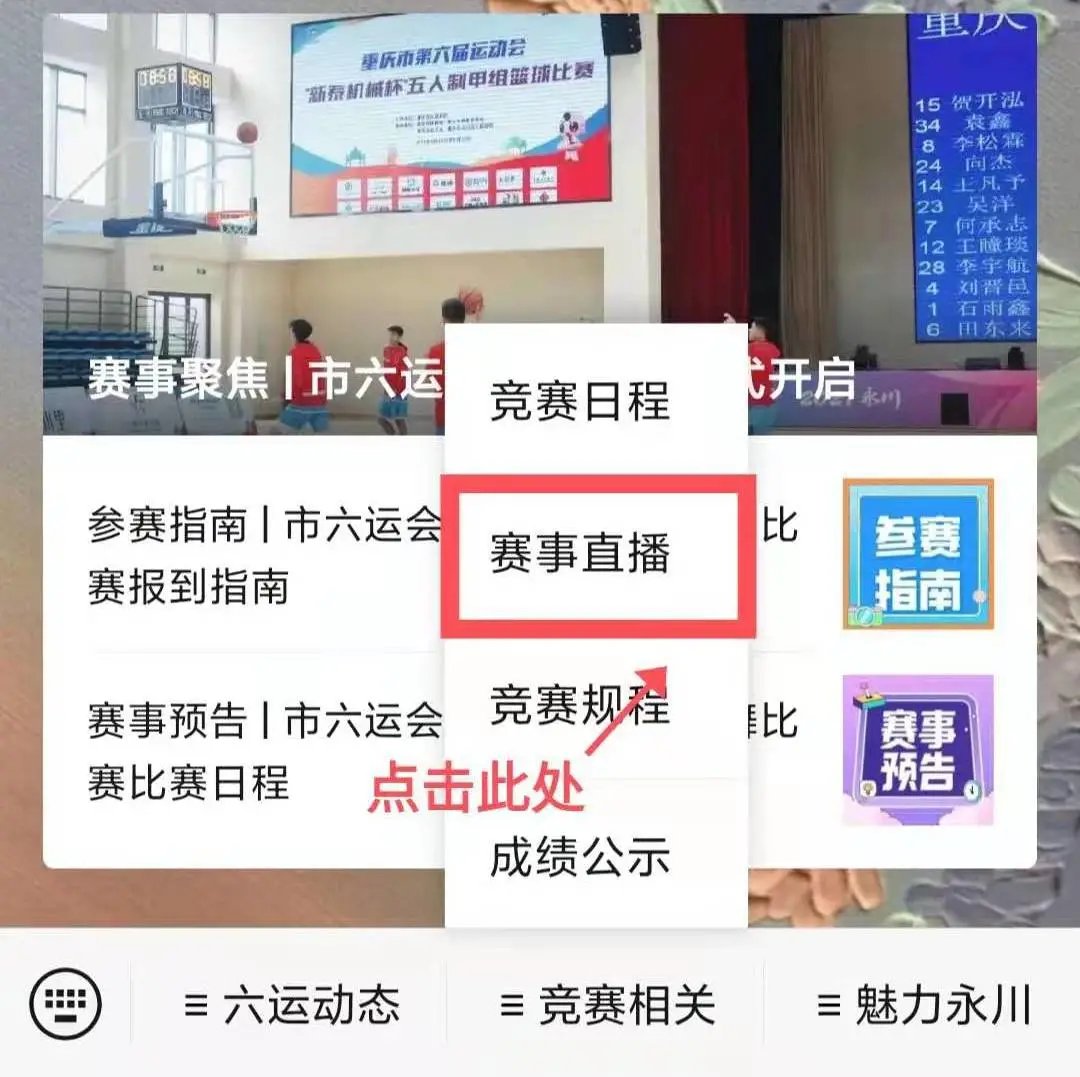Image resolution: width=1080 pixels, height=1077 pixels.
Task: Tap the 竞赛相关 bottom menu
Action: [608, 1005]
